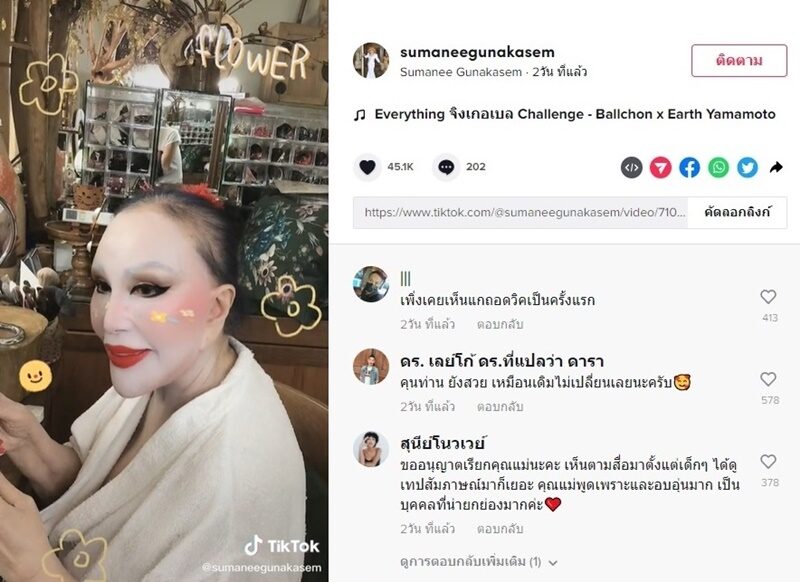800x582 pixels.
Task: Send the video with the red paper-plane icon
Action: [660, 167]
